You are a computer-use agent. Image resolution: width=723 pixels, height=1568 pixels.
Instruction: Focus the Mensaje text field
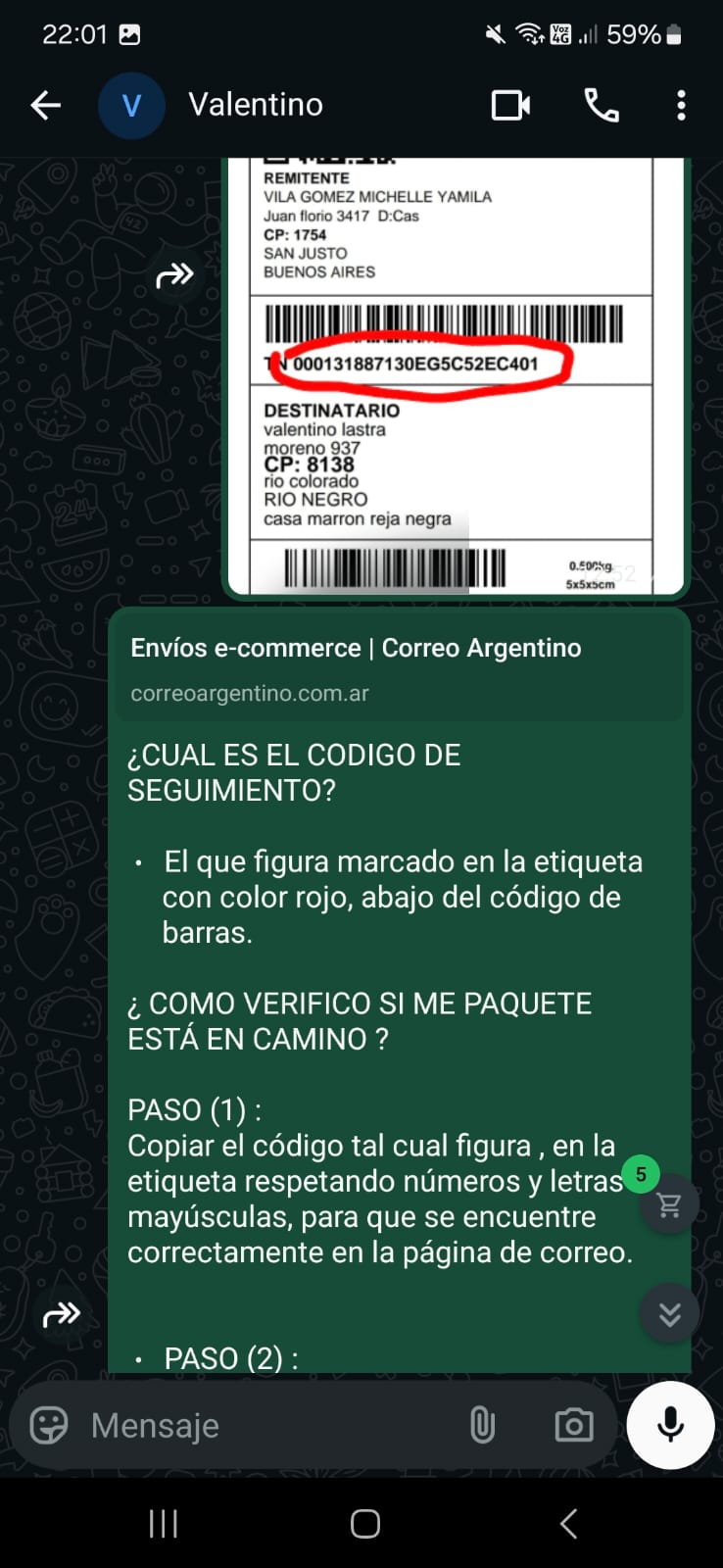[x=265, y=1425]
